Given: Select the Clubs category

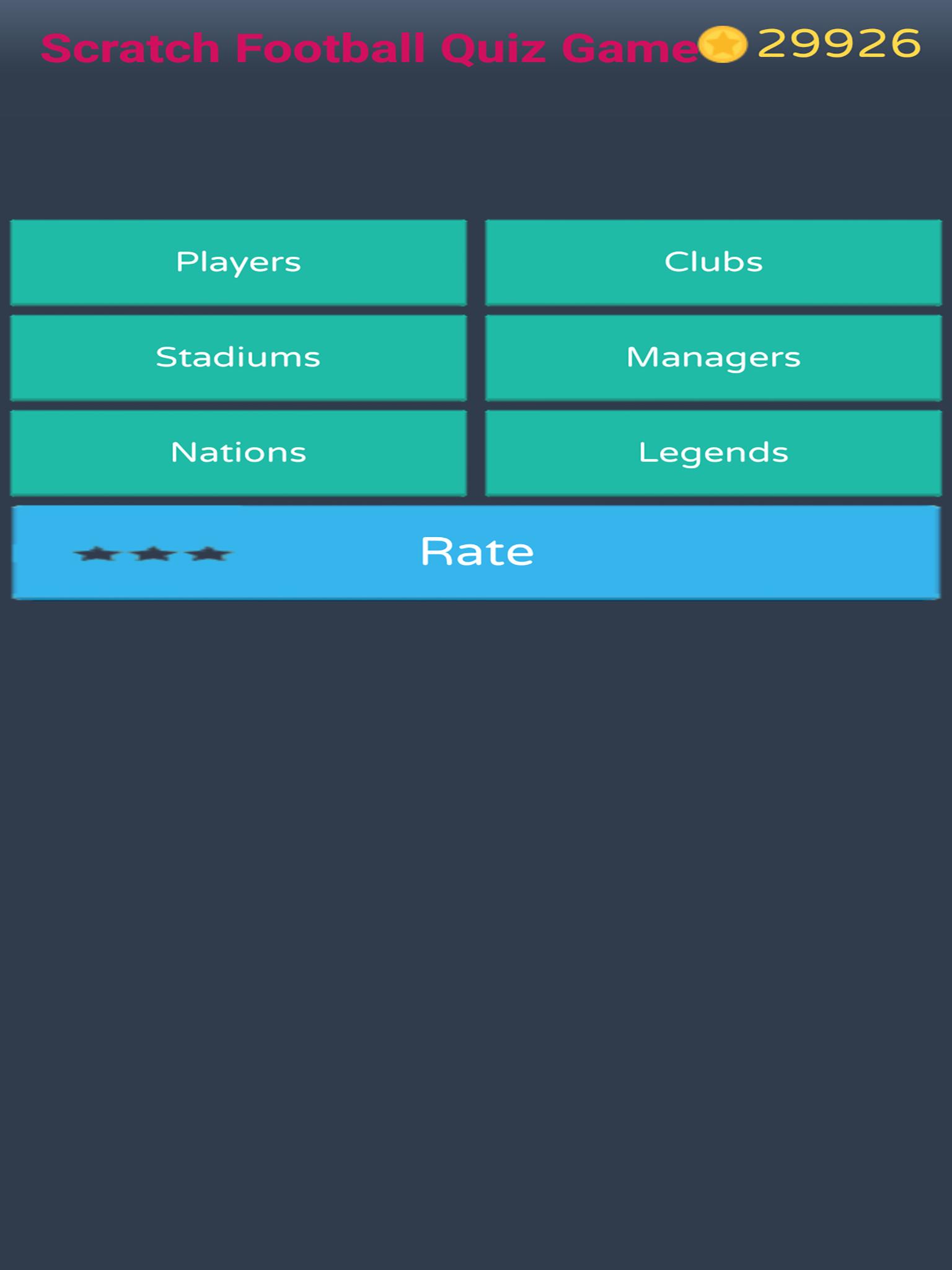Looking at the screenshot, I should pos(713,262).
